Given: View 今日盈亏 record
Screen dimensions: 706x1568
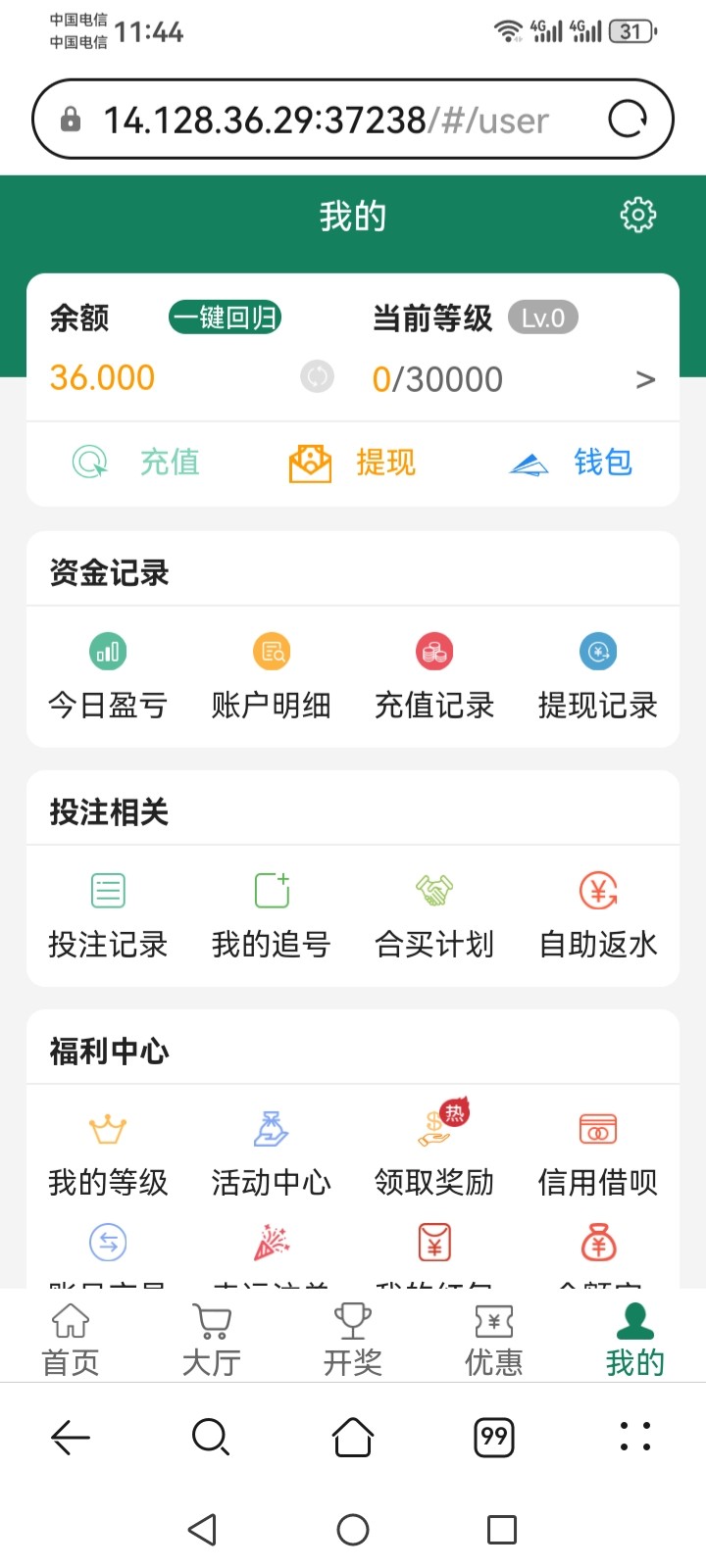Looking at the screenshot, I should point(108,677).
